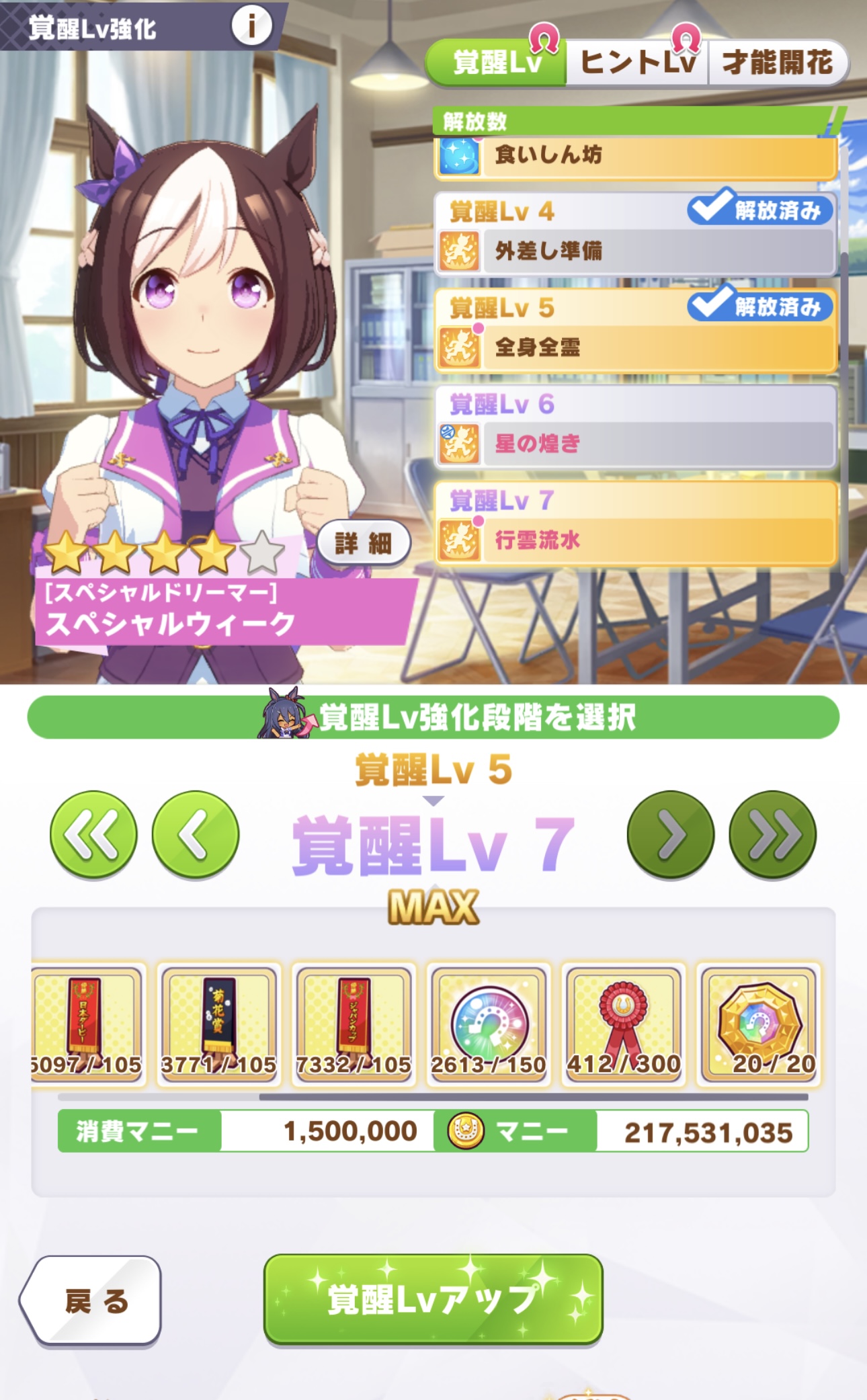The width and height of the screenshot is (867, 1400).
Task: View the 菊花賞 banner material item
Action: (x=219, y=1024)
